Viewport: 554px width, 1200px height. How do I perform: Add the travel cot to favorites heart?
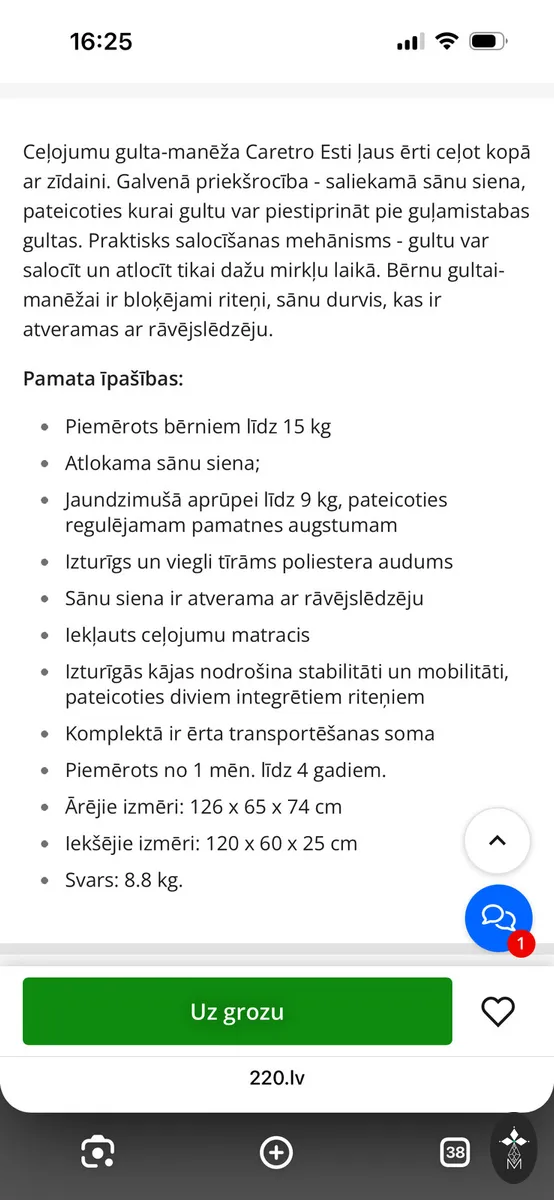(498, 1011)
